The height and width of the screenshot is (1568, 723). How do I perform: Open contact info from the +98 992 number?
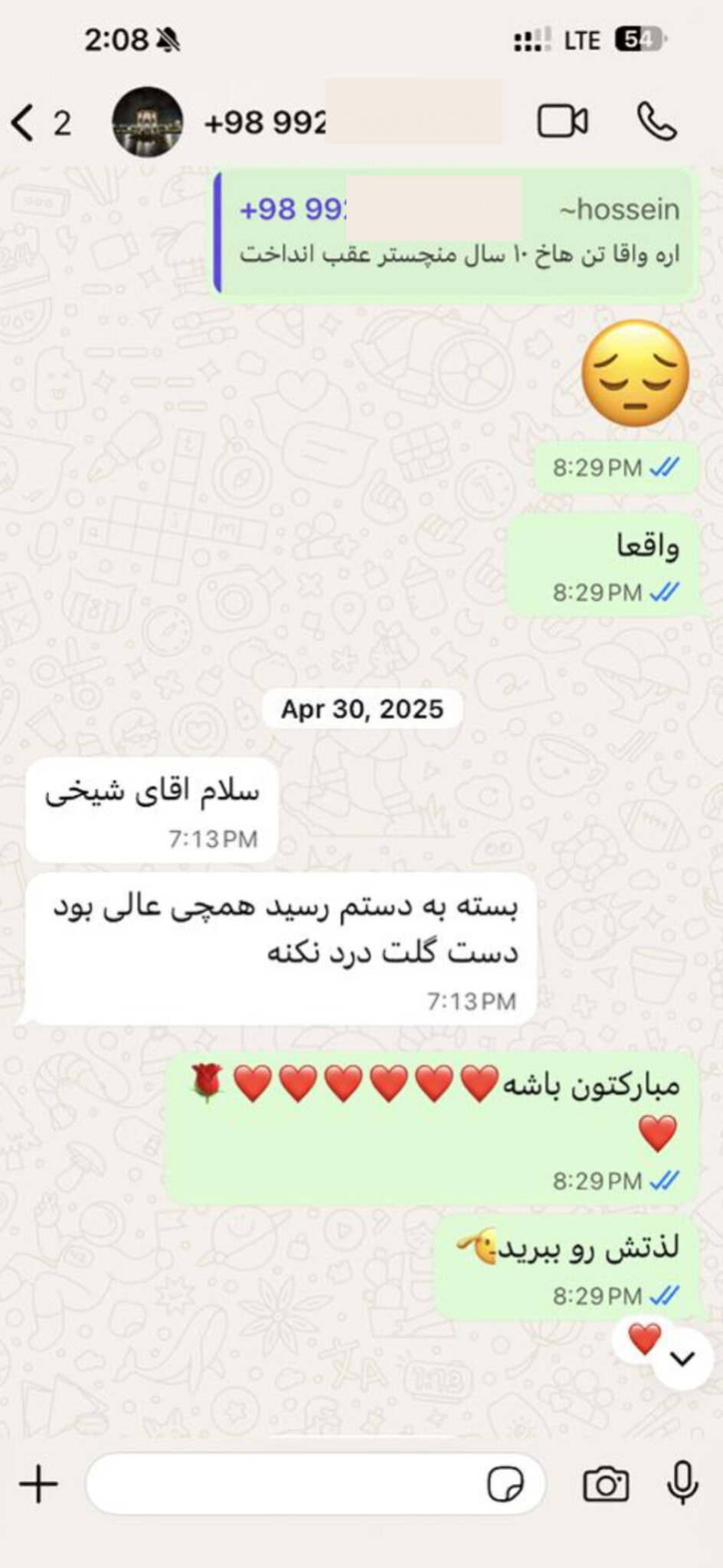click(265, 122)
